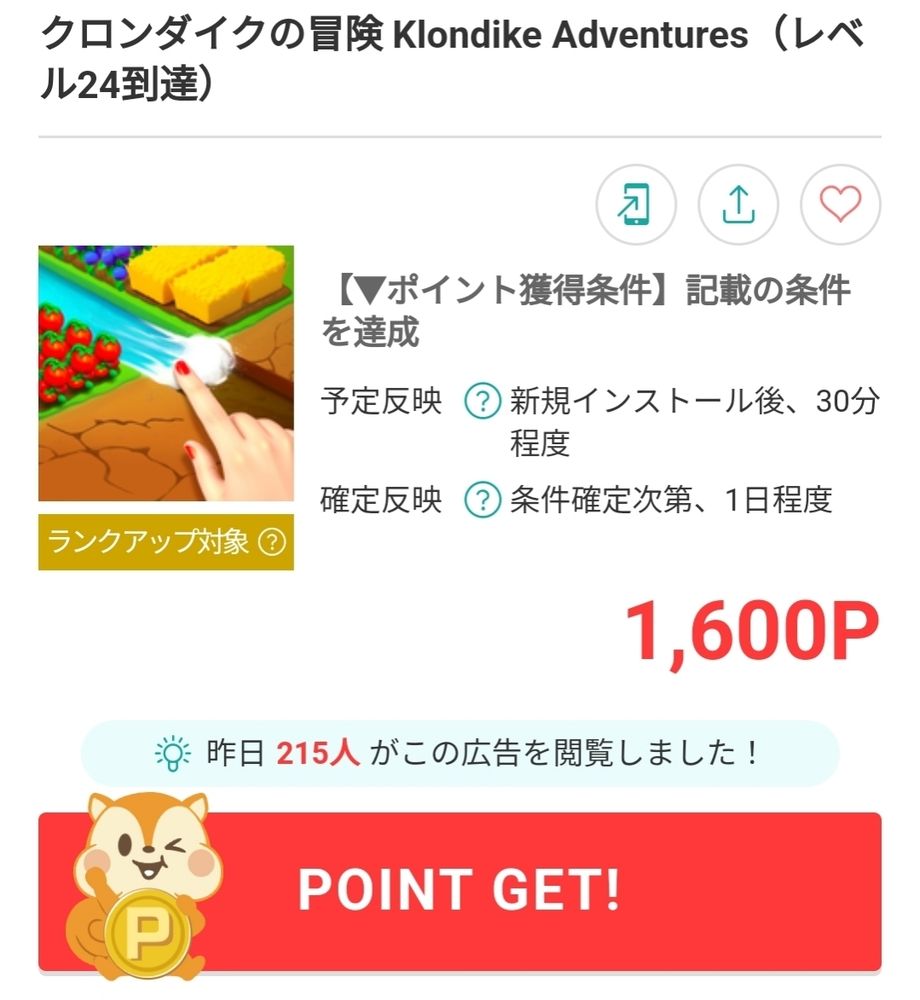Viewport: 920px width, 1000px height.
Task: Open help icon next to 予定反映
Action: click(483, 402)
